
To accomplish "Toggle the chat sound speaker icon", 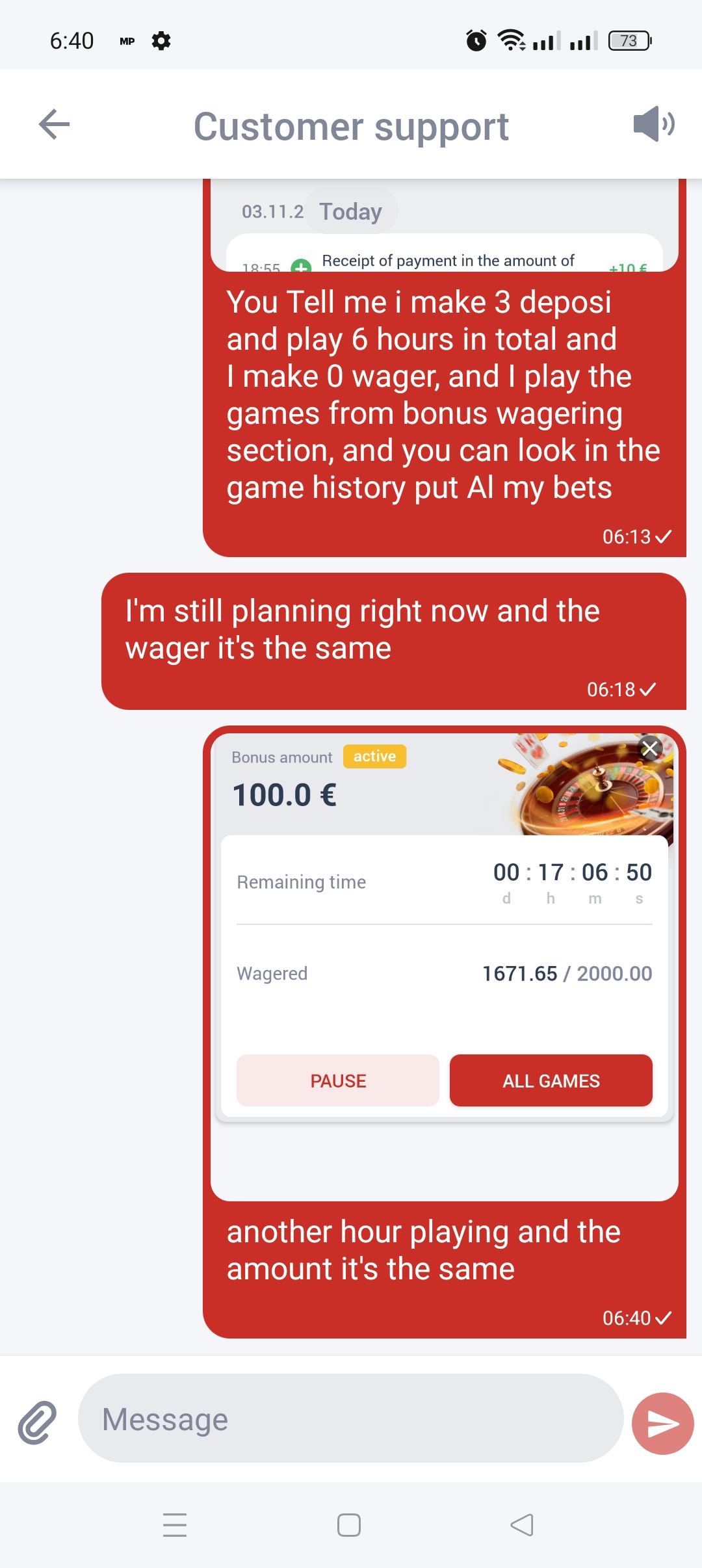I will pyautogui.click(x=653, y=124).
